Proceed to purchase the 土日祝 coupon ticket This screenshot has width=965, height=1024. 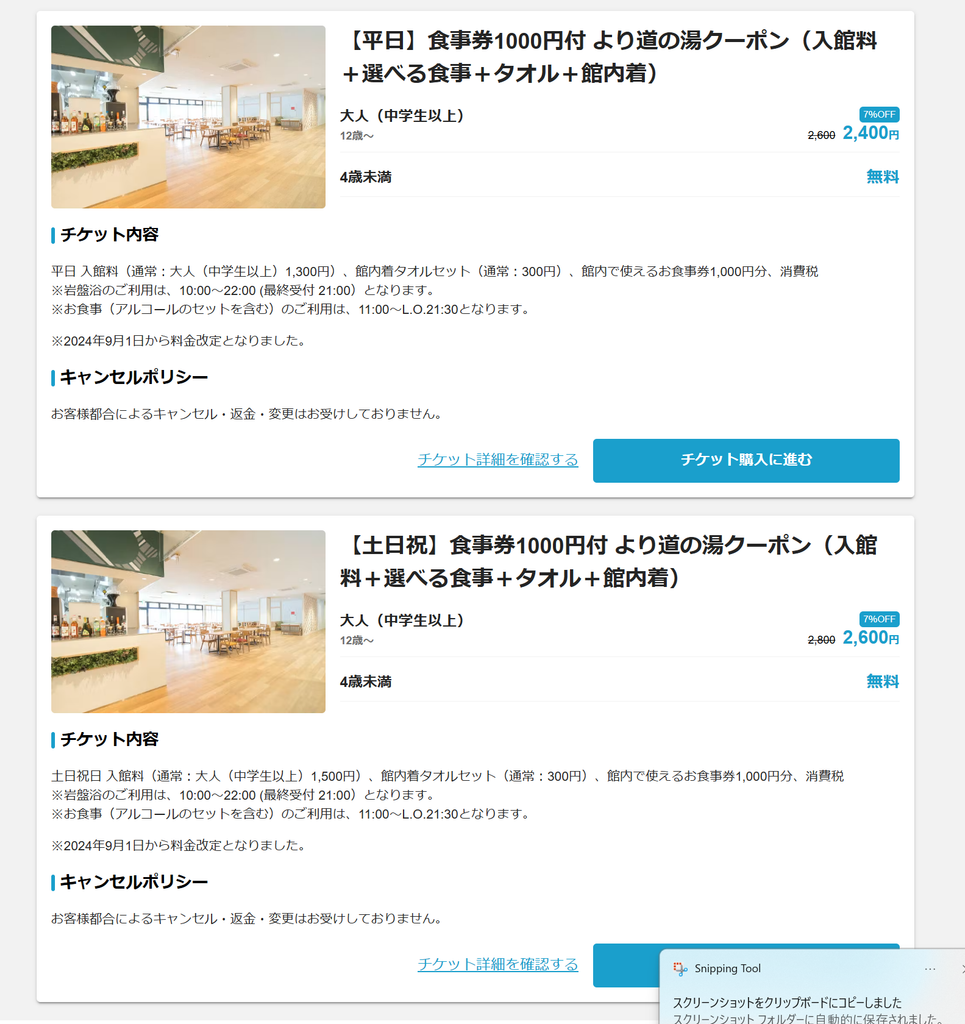click(626, 965)
